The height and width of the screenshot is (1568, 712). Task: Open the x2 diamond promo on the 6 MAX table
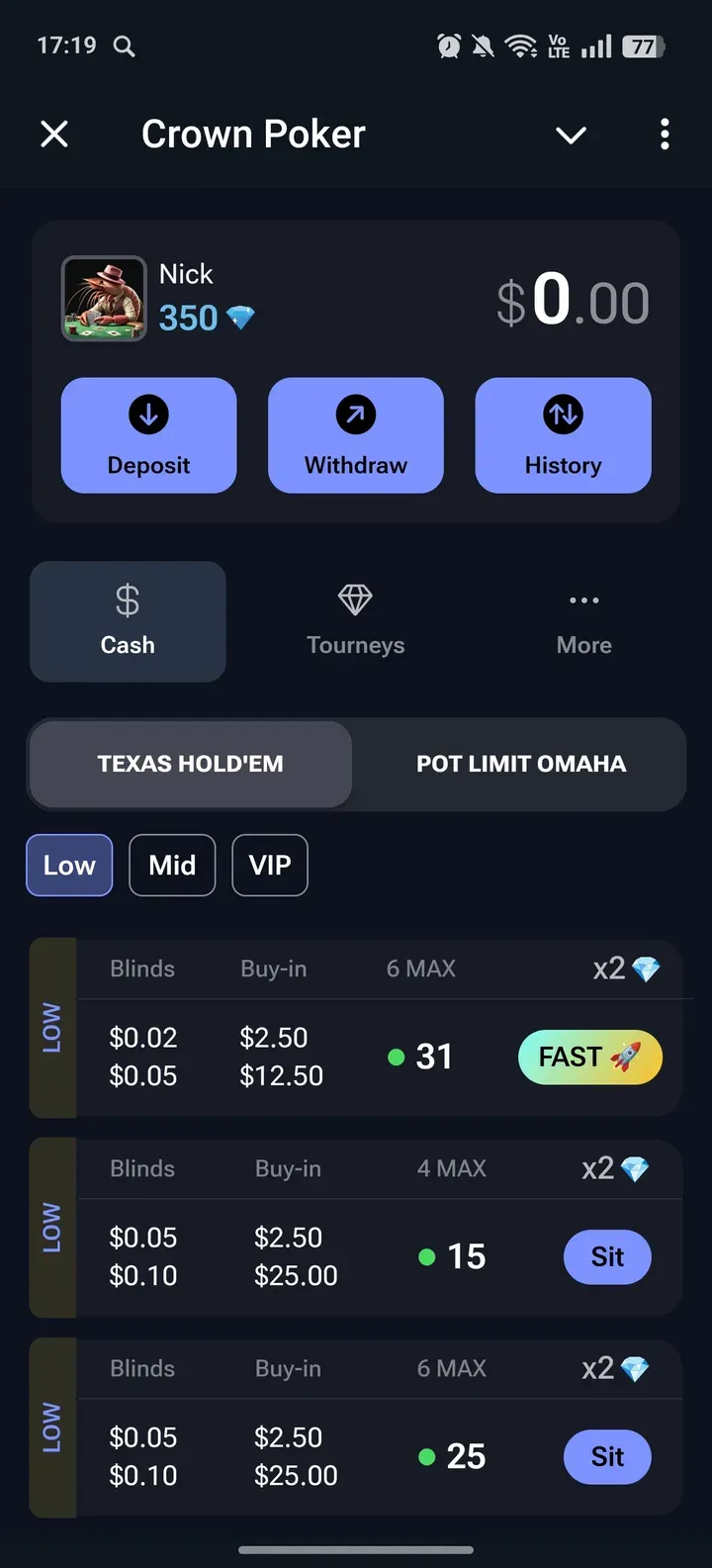pos(626,969)
